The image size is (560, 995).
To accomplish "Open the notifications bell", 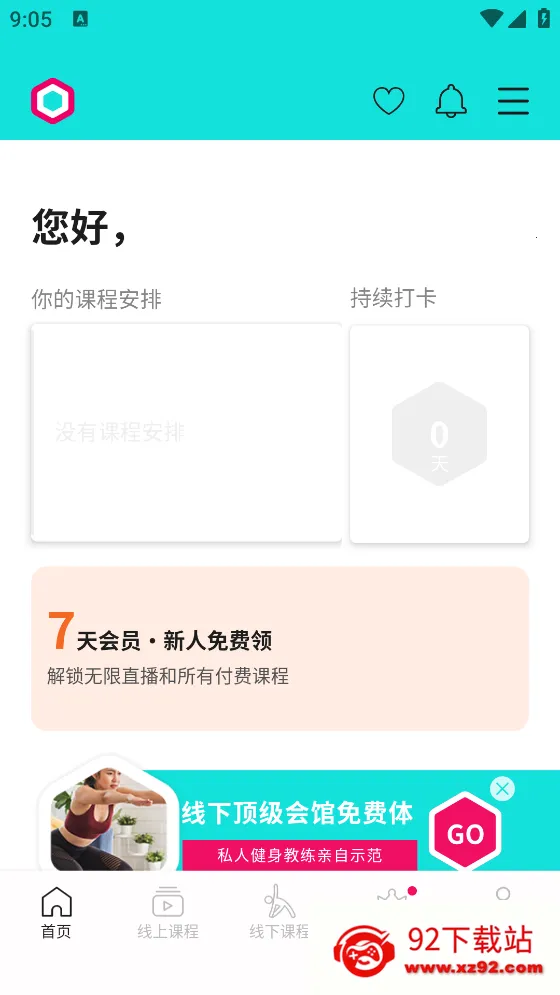I will pos(451,101).
